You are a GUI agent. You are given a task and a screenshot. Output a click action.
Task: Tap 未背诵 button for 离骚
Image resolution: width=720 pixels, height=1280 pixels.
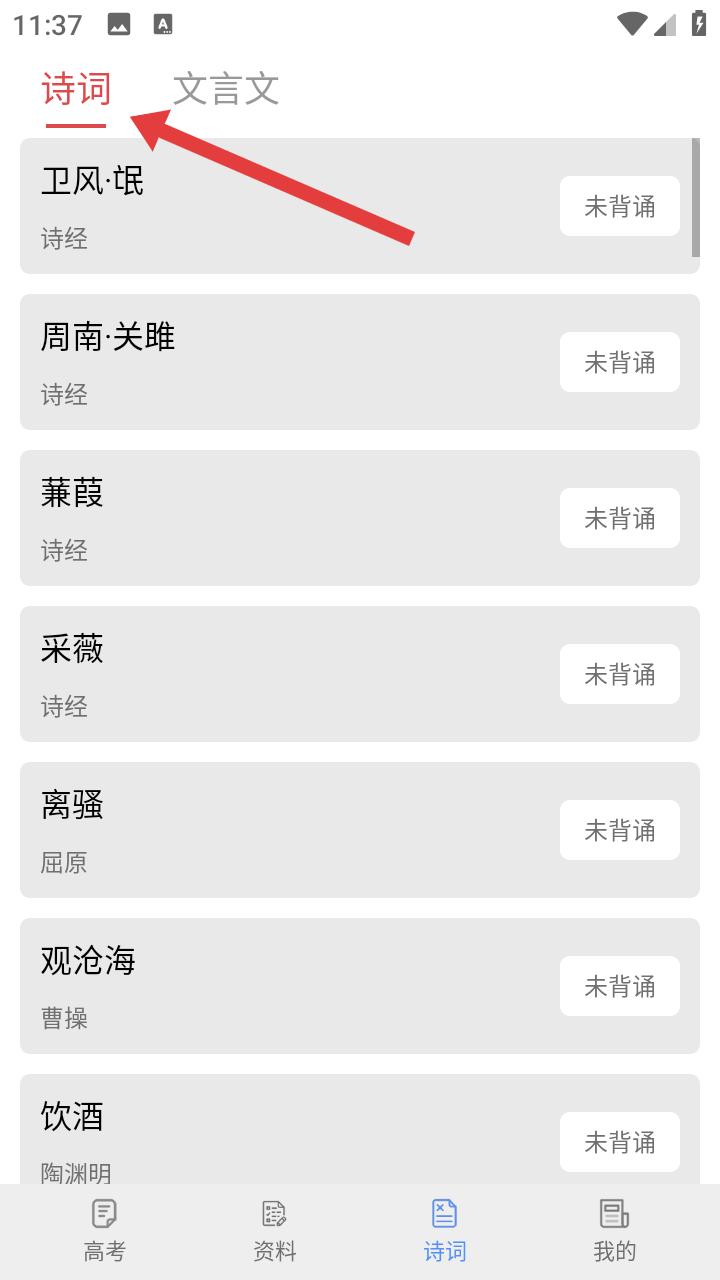620,830
